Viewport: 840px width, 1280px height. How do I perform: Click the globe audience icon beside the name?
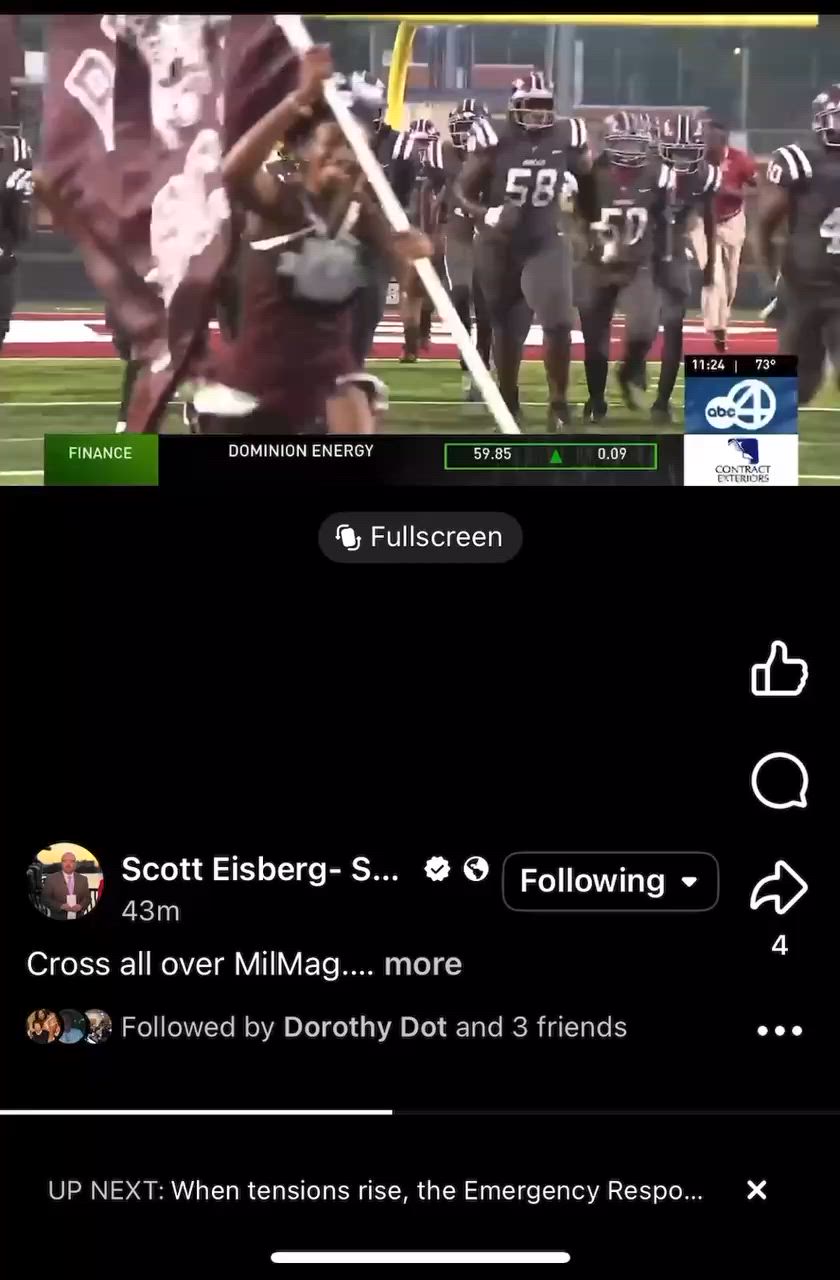[x=477, y=869]
